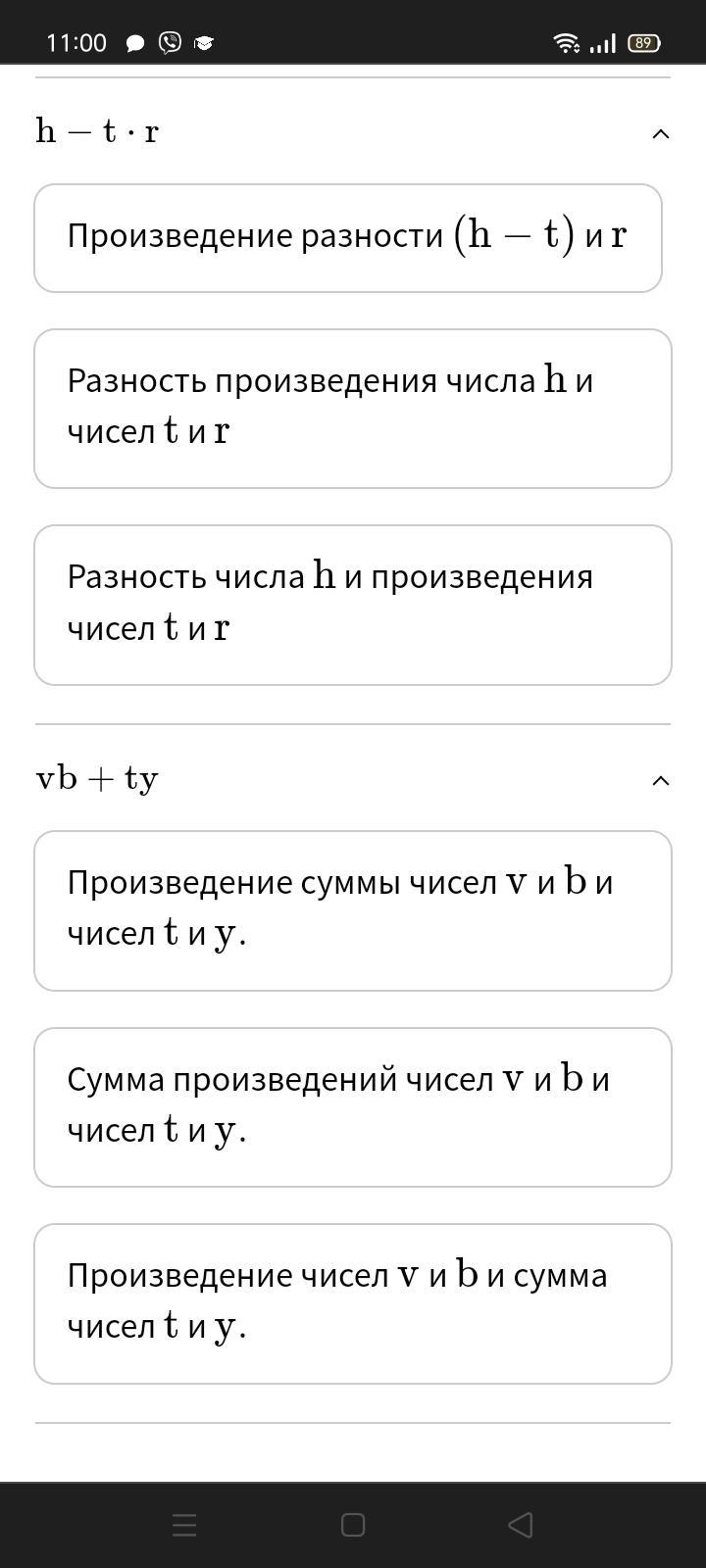Pick 'Разность числа h и произведения чисел t и r'

pyautogui.click(x=353, y=605)
